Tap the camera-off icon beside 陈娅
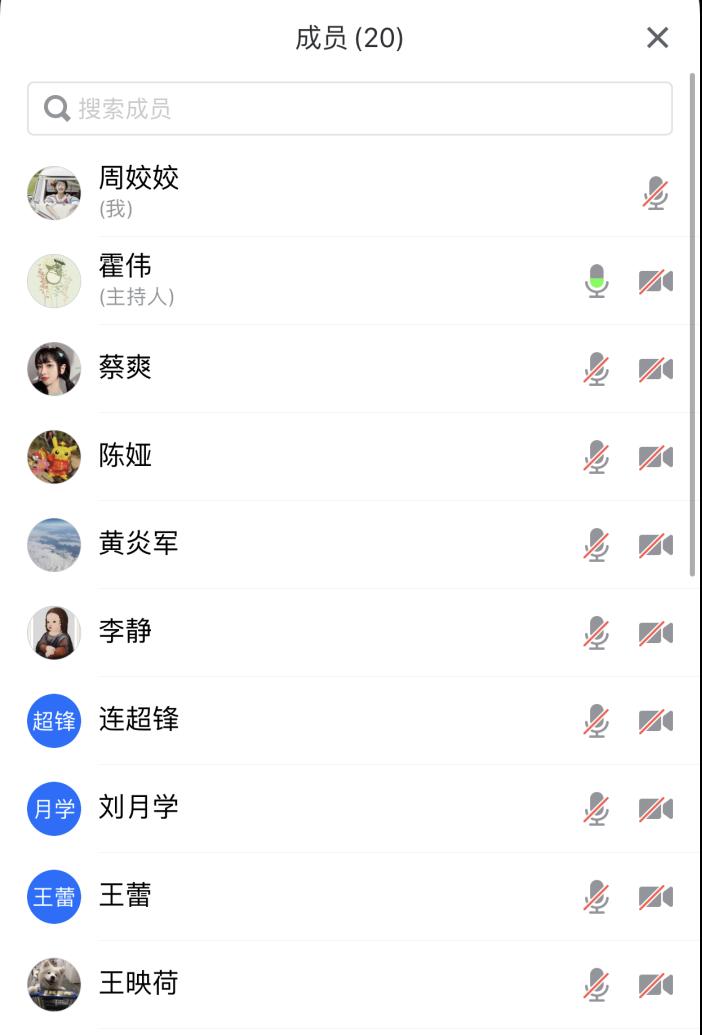The height and width of the screenshot is (1035, 702). (x=655, y=458)
